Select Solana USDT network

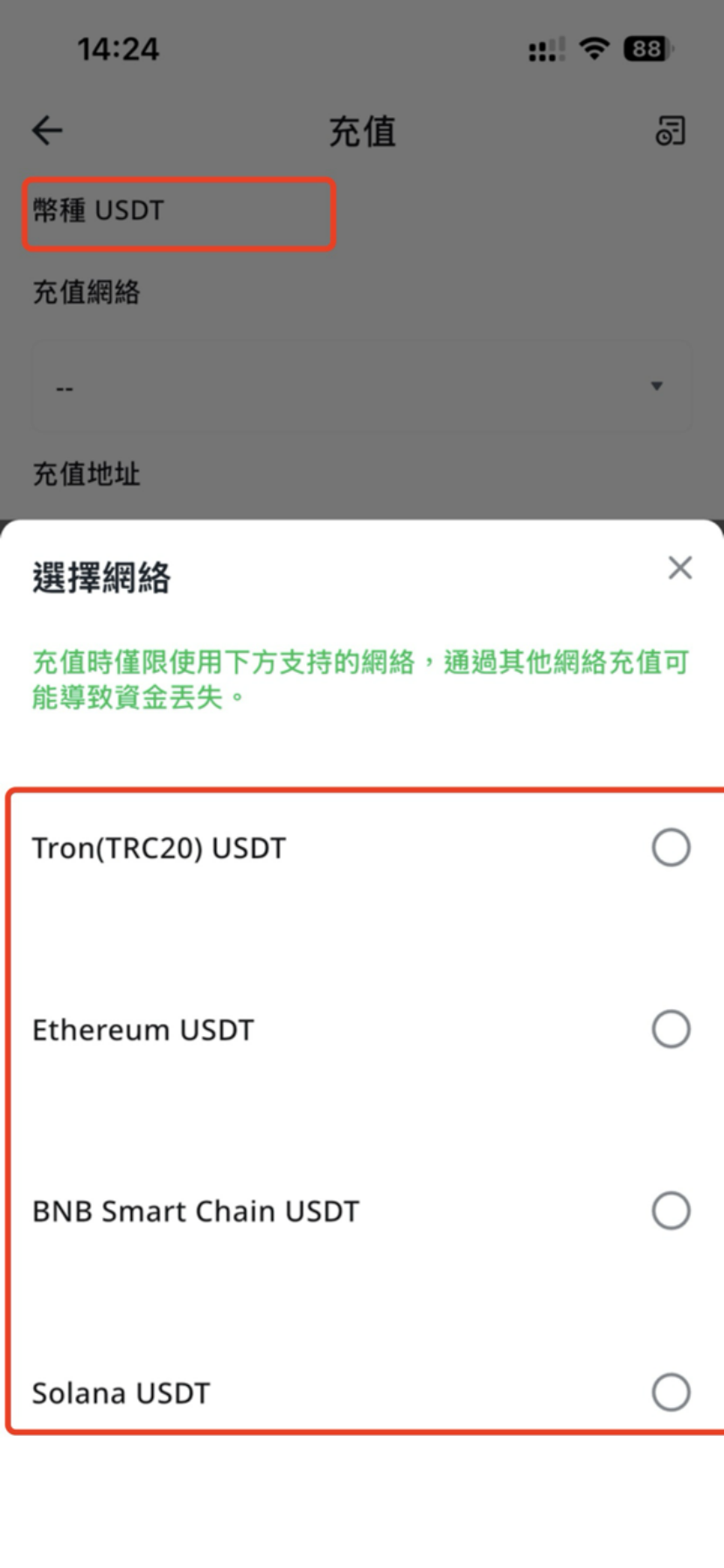pyautogui.click(x=671, y=1392)
